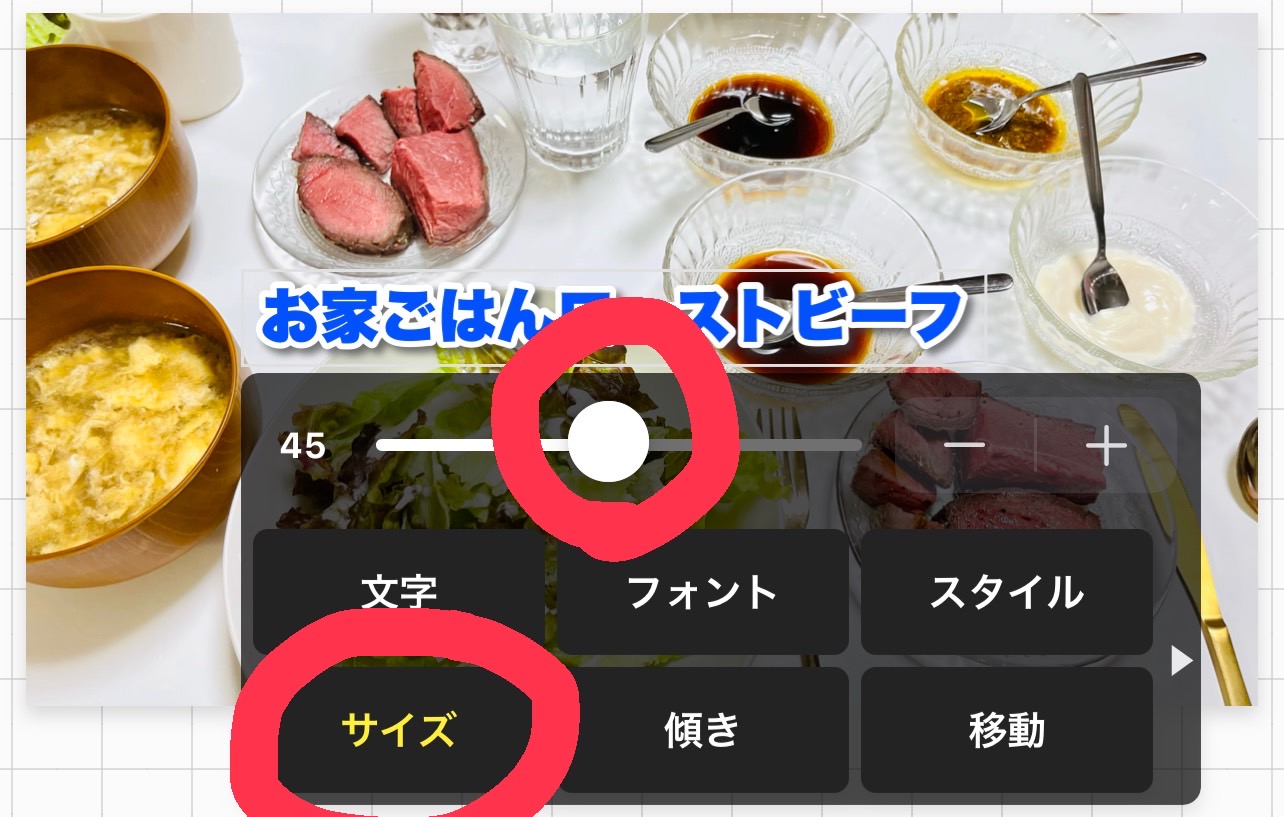Open the スタイル style option
Screen dimensions: 1284x817
(1006, 592)
